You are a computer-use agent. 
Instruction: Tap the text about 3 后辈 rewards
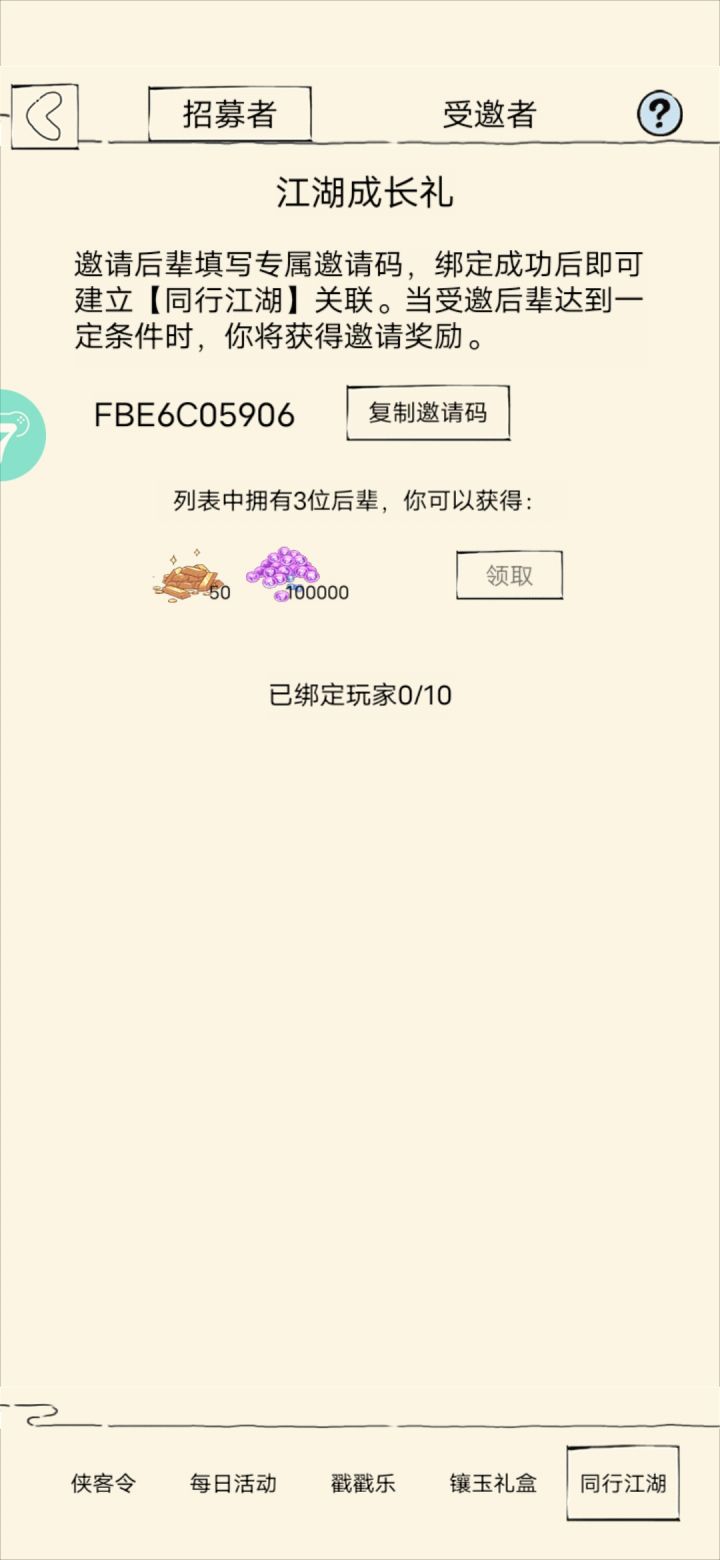point(360,498)
